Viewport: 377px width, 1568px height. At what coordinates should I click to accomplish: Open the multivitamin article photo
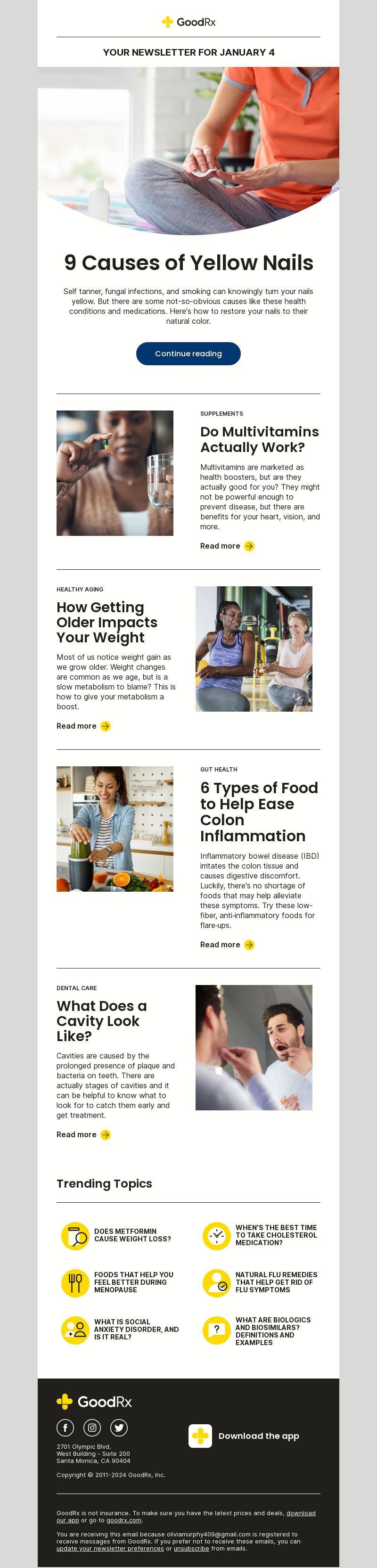point(115,473)
